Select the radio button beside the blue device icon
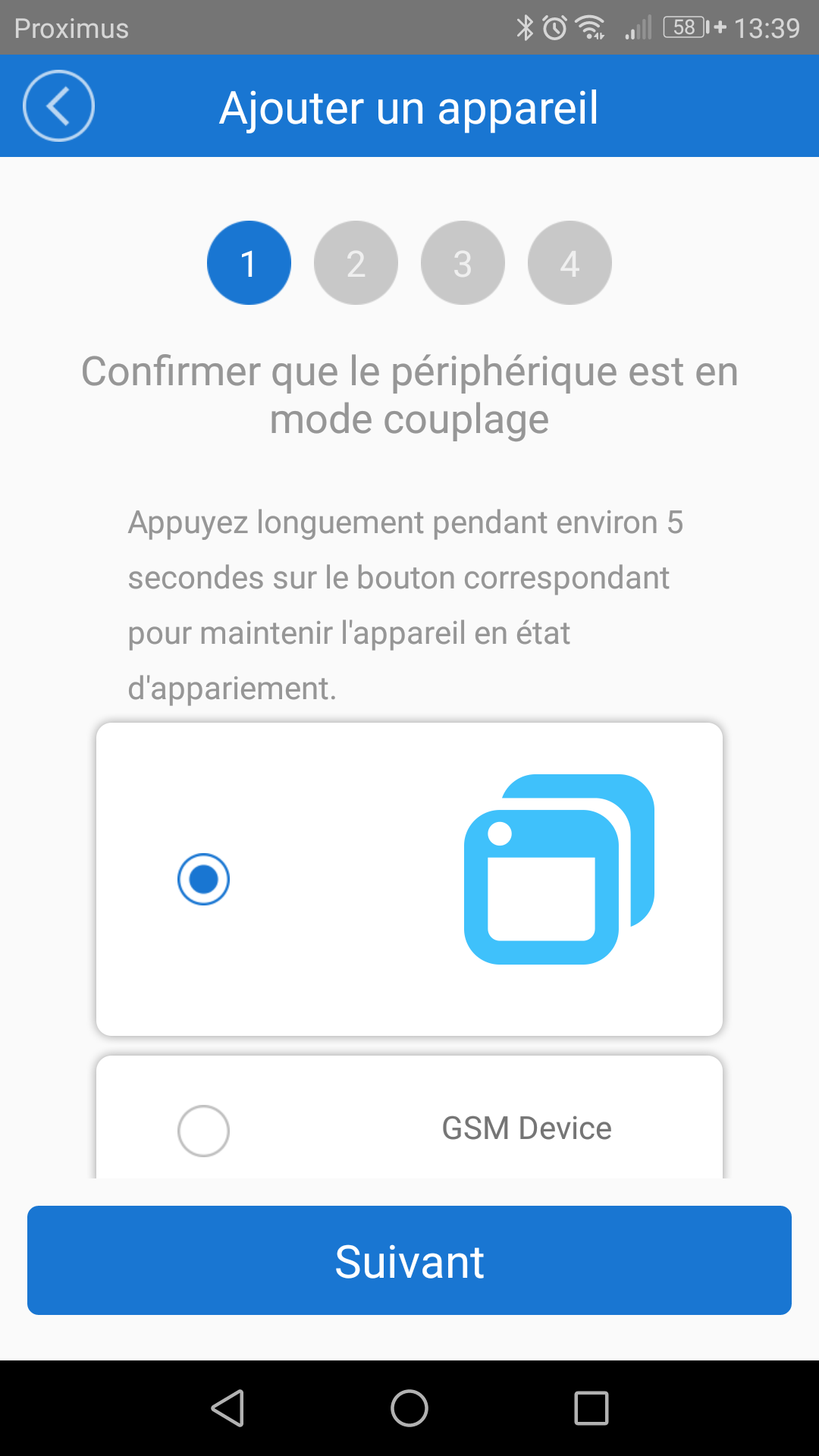This screenshot has height=1456, width=819. 203,879
